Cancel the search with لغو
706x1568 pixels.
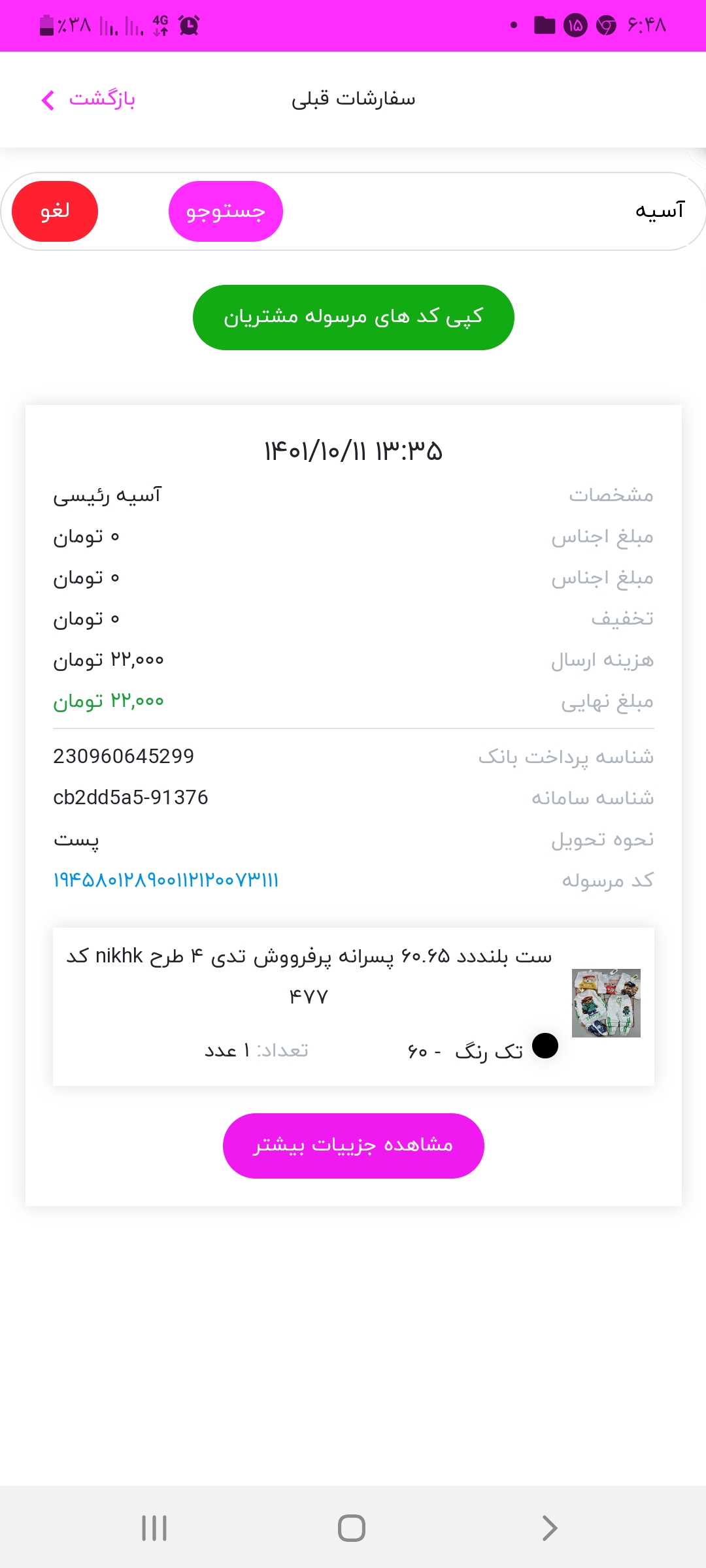coord(55,211)
